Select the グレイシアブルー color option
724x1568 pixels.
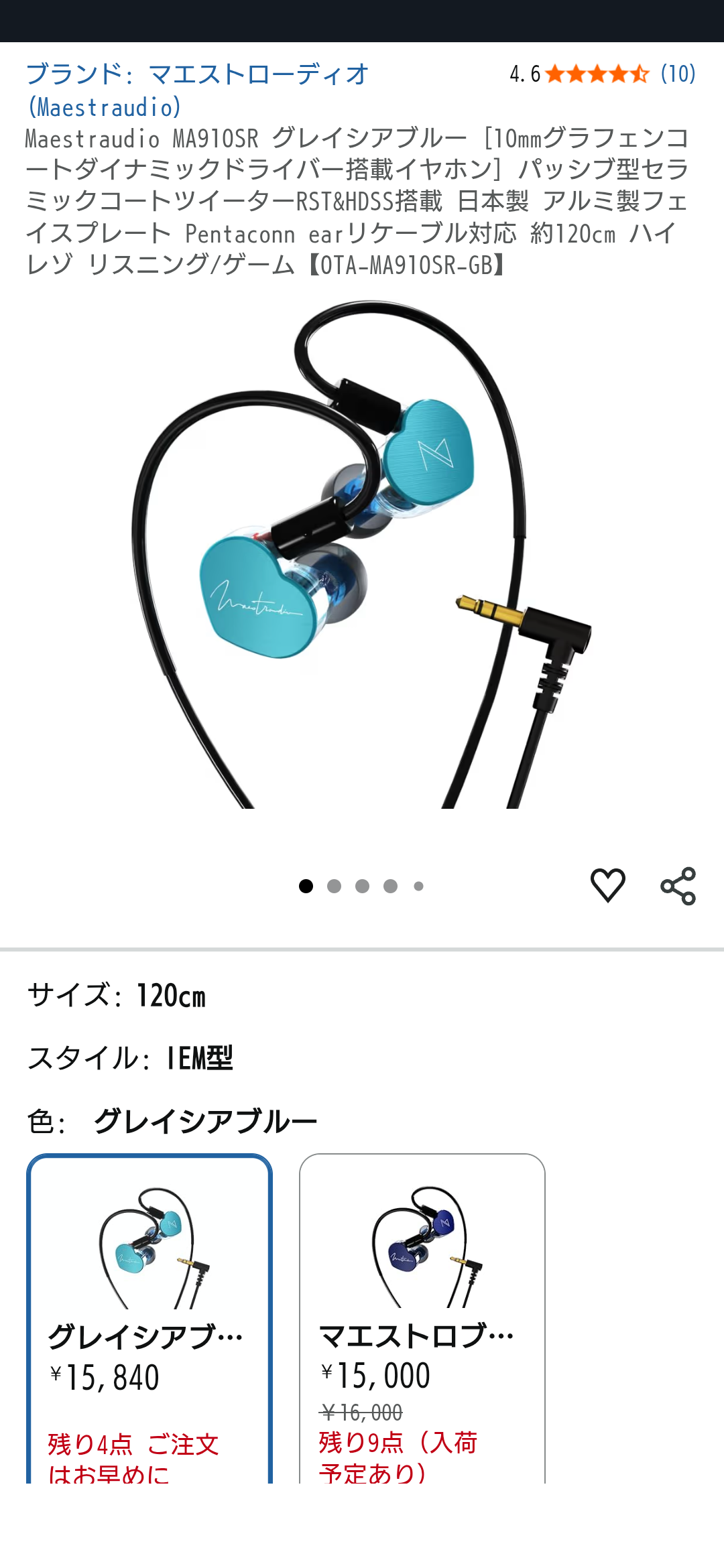pyautogui.click(x=149, y=1317)
